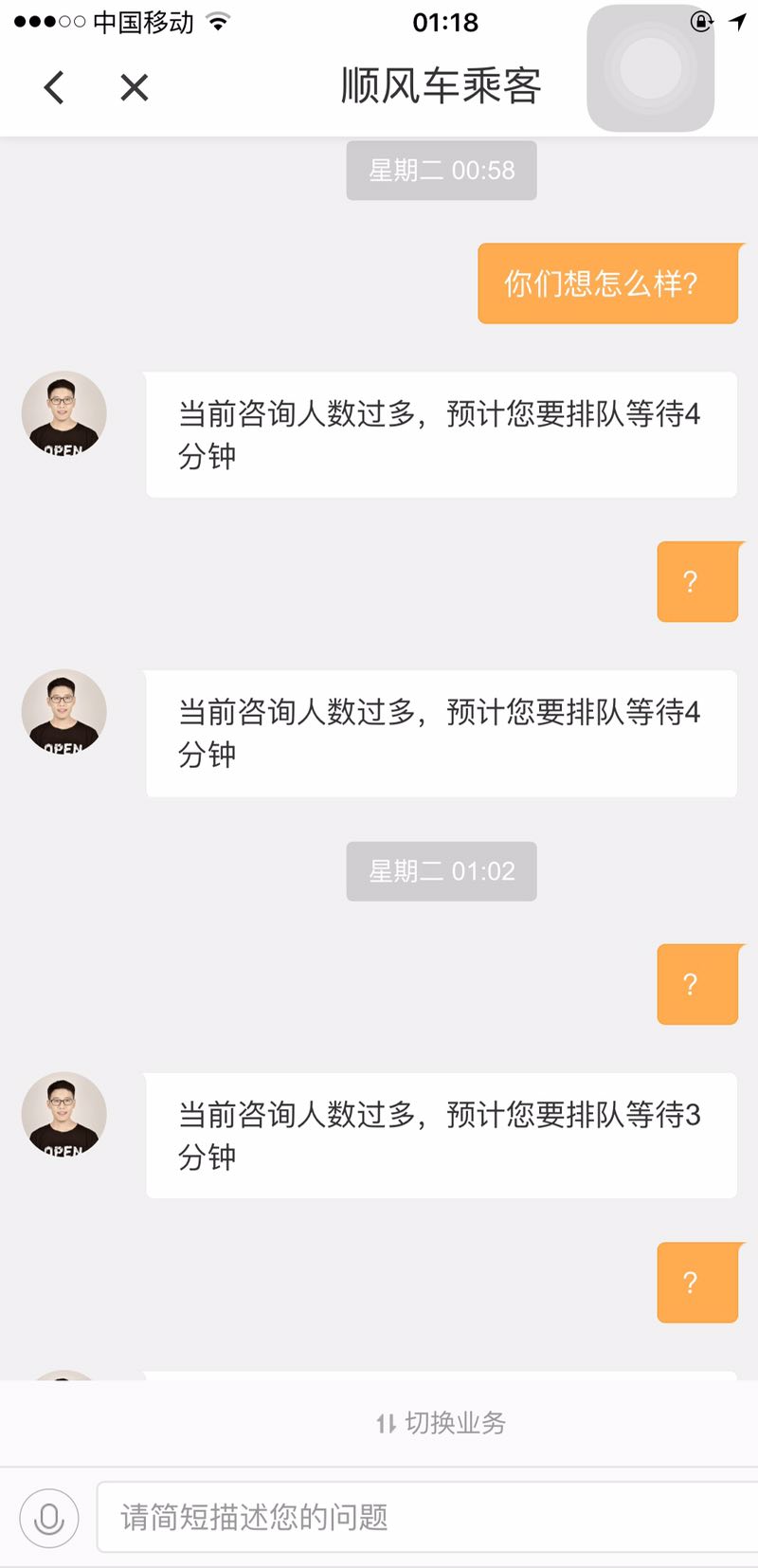Tap the 排队等待3分钟 message
758x1568 pixels.
tap(441, 1136)
